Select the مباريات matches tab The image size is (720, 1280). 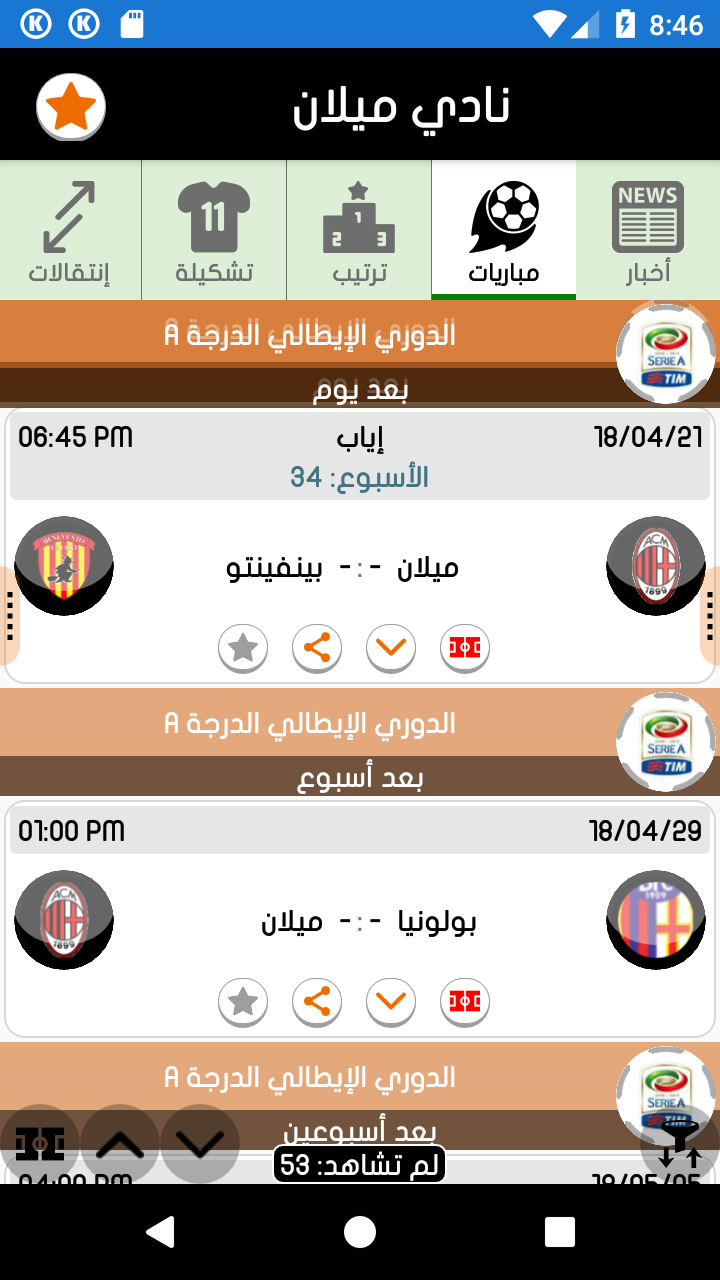coord(504,230)
